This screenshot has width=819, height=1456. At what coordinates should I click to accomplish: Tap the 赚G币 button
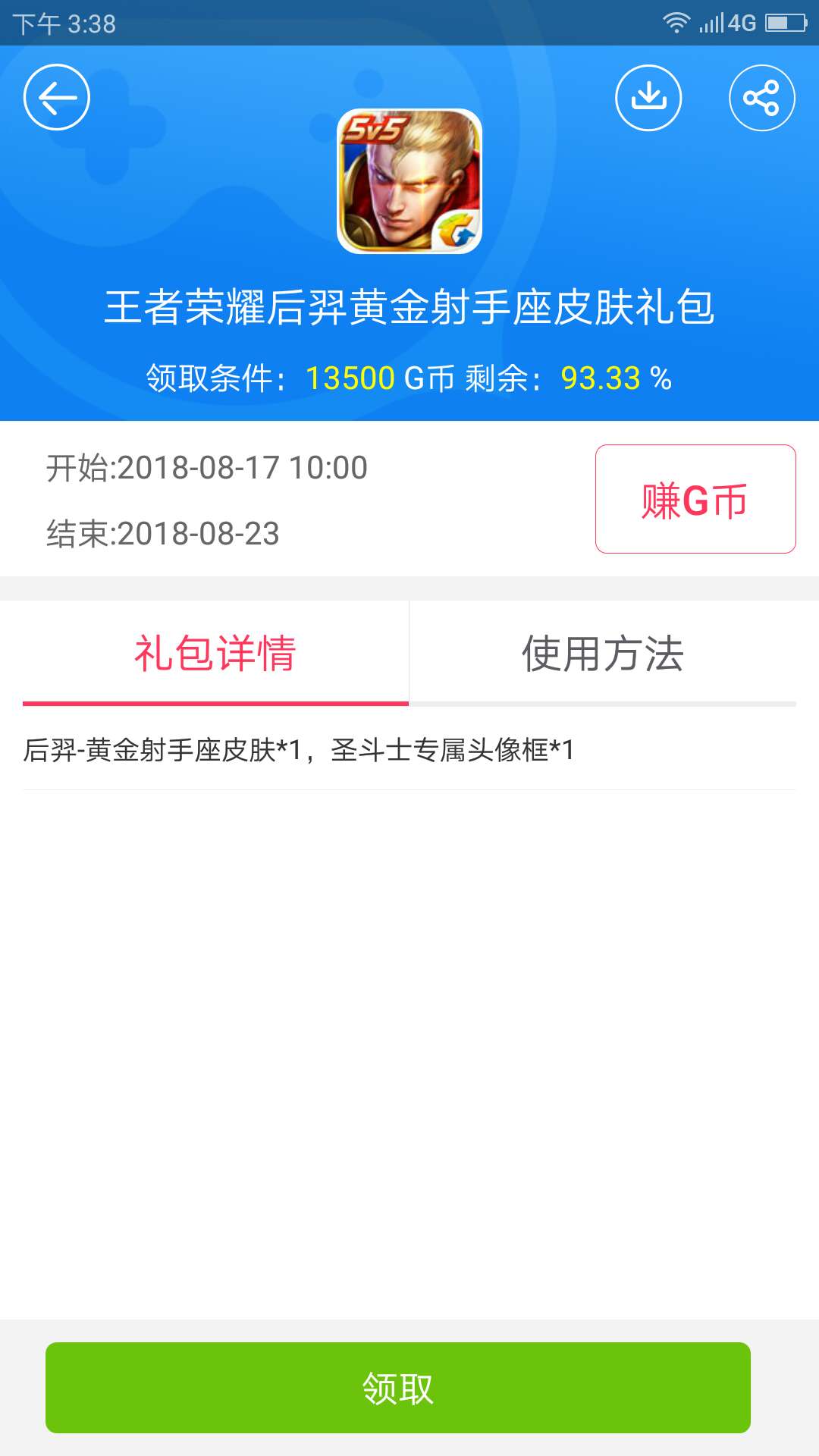coord(695,500)
